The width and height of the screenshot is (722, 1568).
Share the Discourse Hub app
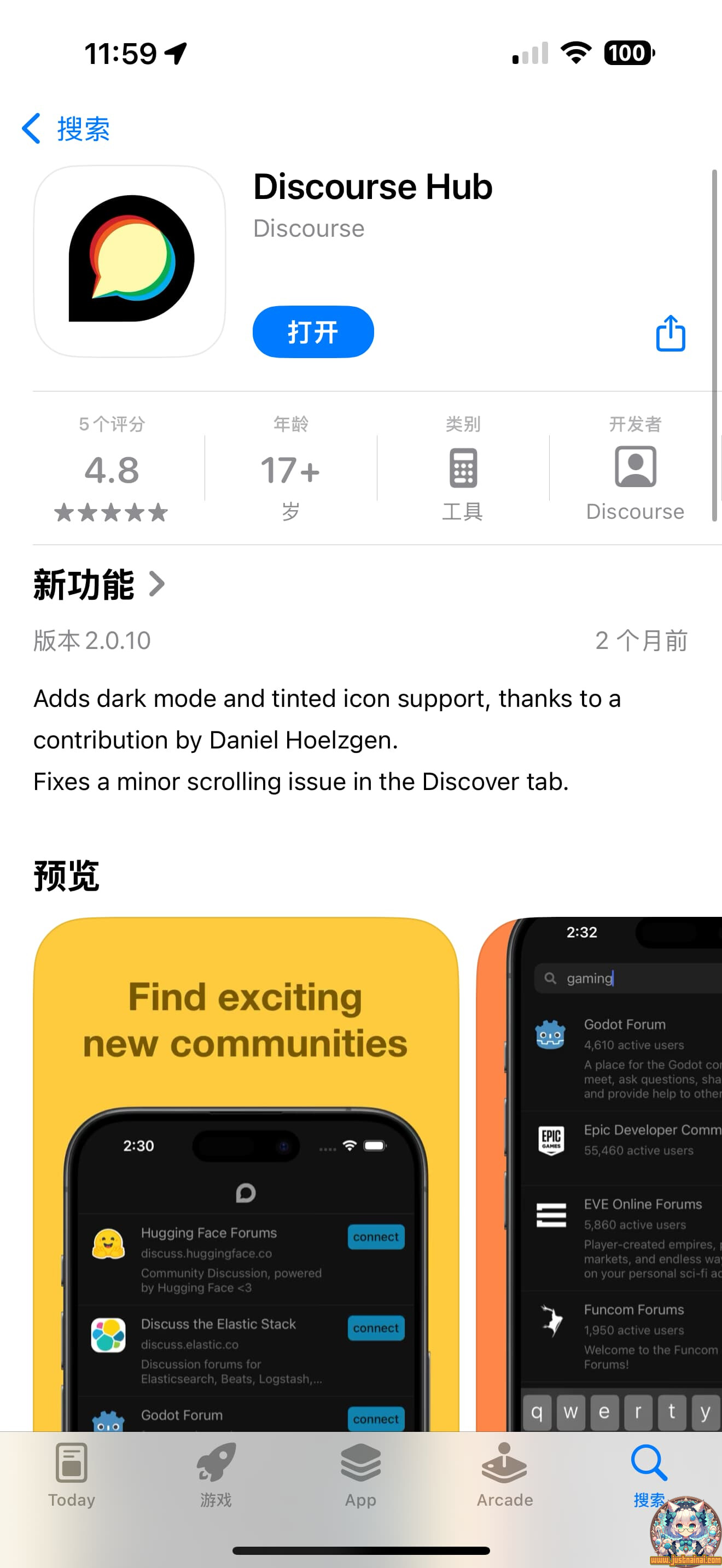pyautogui.click(x=670, y=333)
